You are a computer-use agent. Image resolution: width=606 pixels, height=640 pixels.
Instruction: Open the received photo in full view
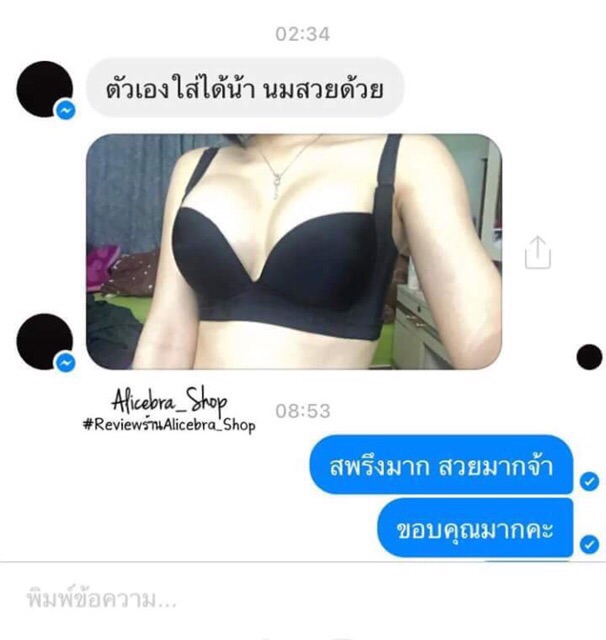pyautogui.click(x=294, y=251)
